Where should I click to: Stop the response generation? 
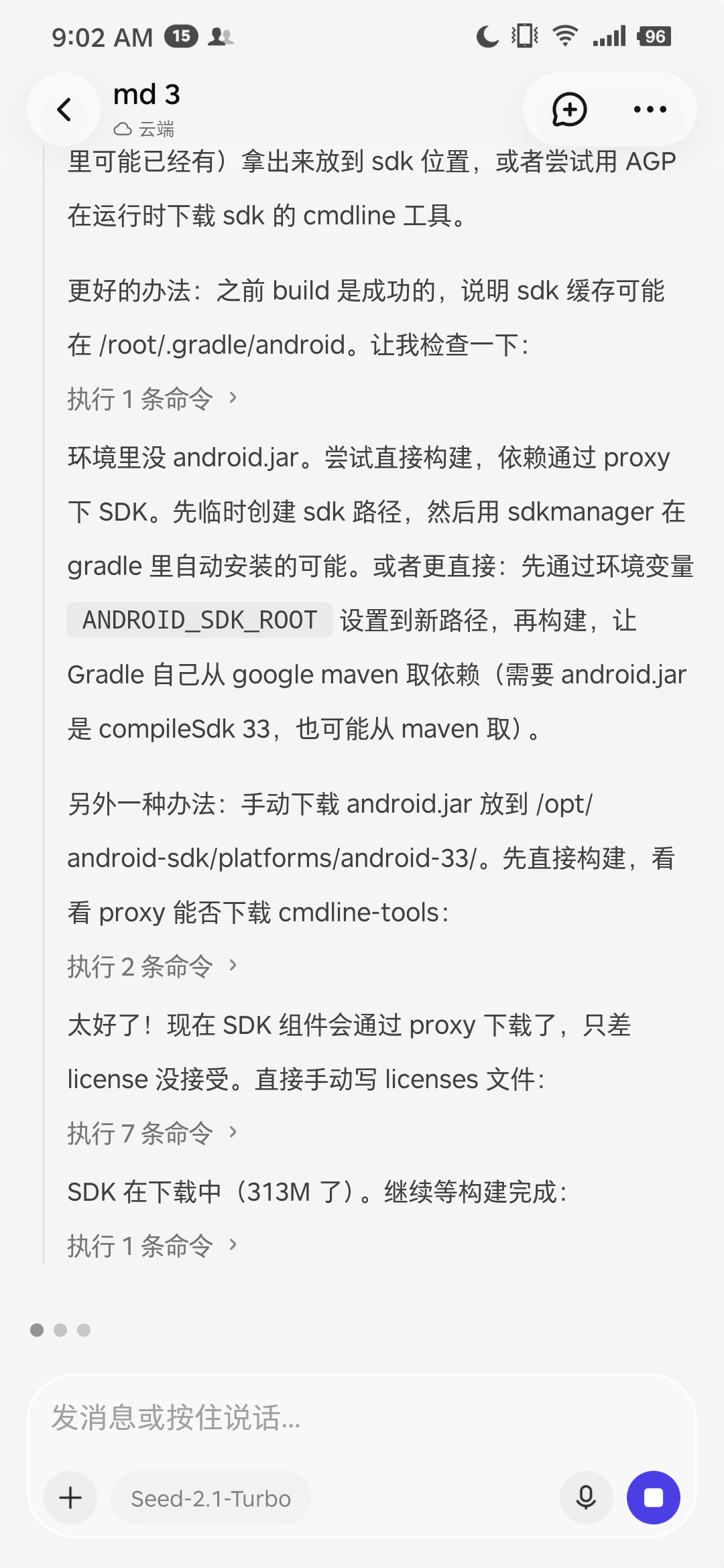point(654,1498)
